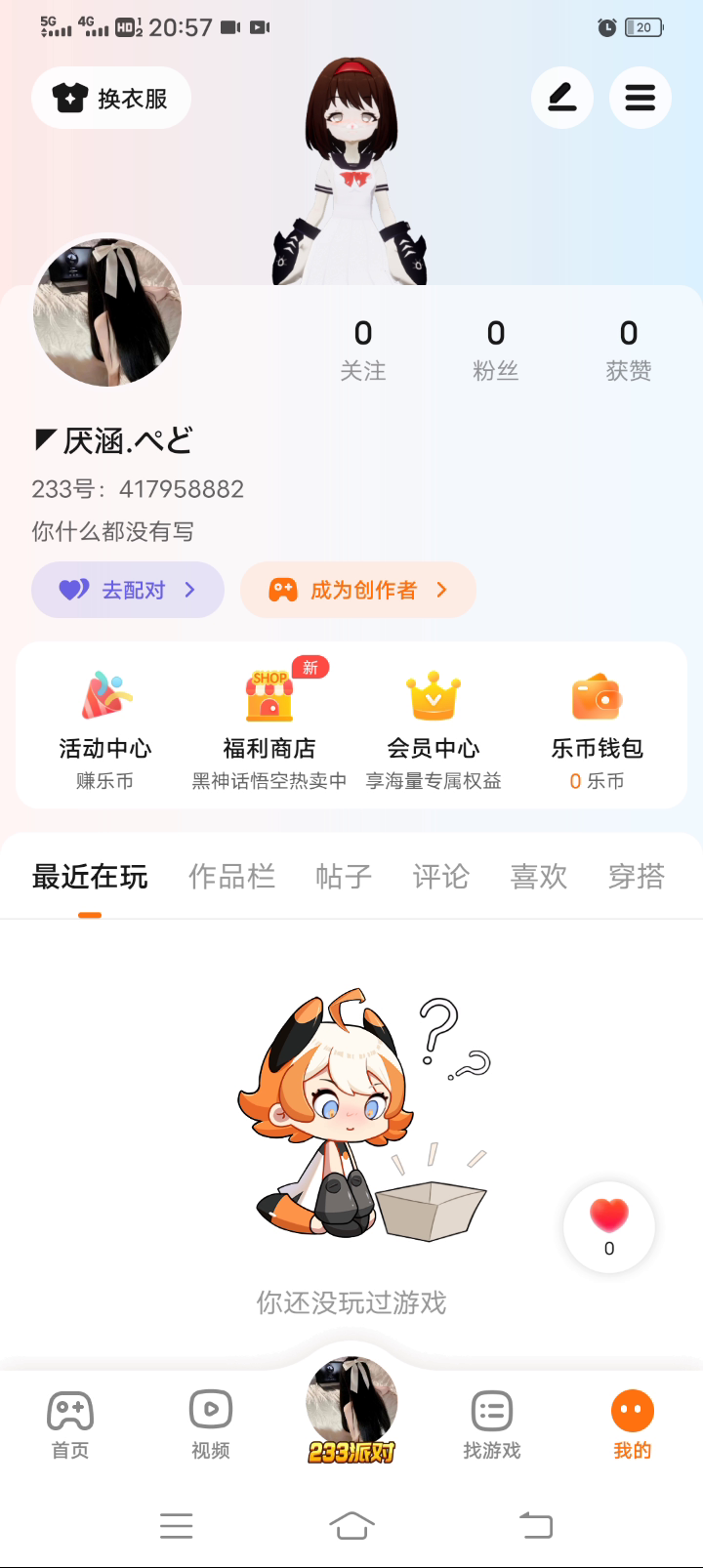Switch to the 喜欢 tab

[539, 877]
